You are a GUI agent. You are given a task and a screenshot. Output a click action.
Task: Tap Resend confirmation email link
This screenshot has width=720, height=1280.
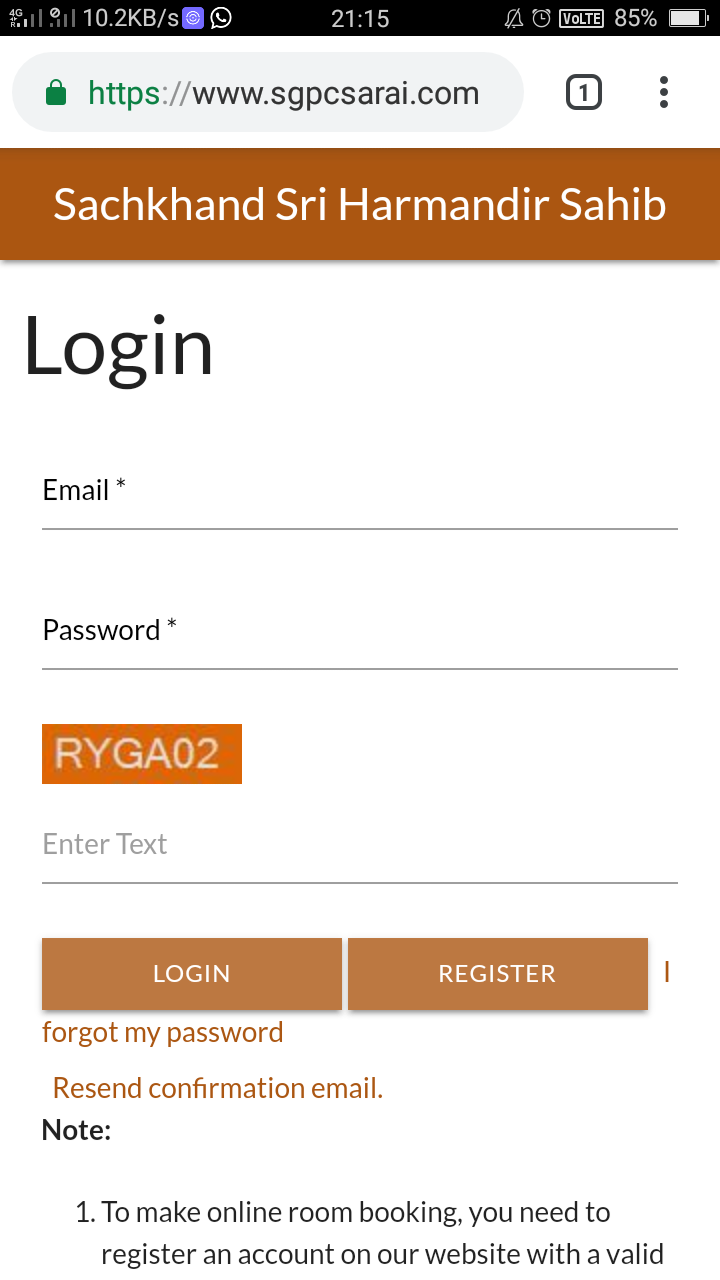click(x=218, y=1087)
